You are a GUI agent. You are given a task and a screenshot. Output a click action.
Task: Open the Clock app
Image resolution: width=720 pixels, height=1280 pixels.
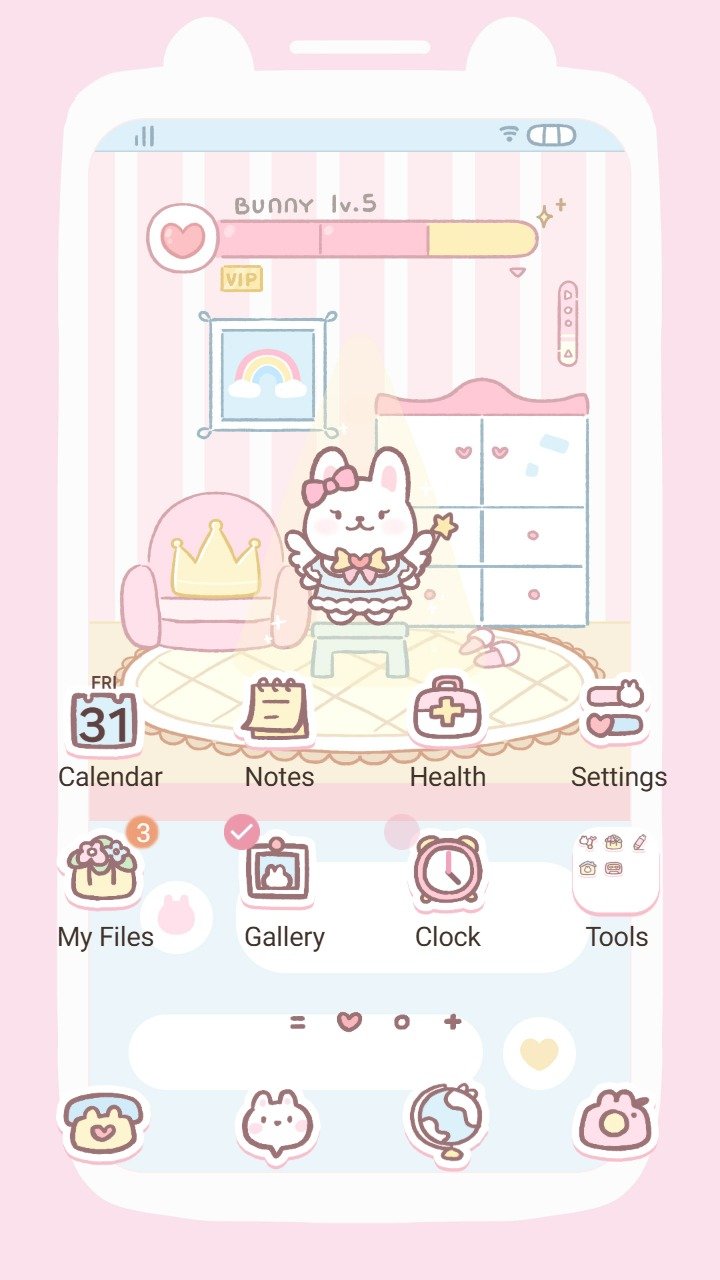point(447,870)
